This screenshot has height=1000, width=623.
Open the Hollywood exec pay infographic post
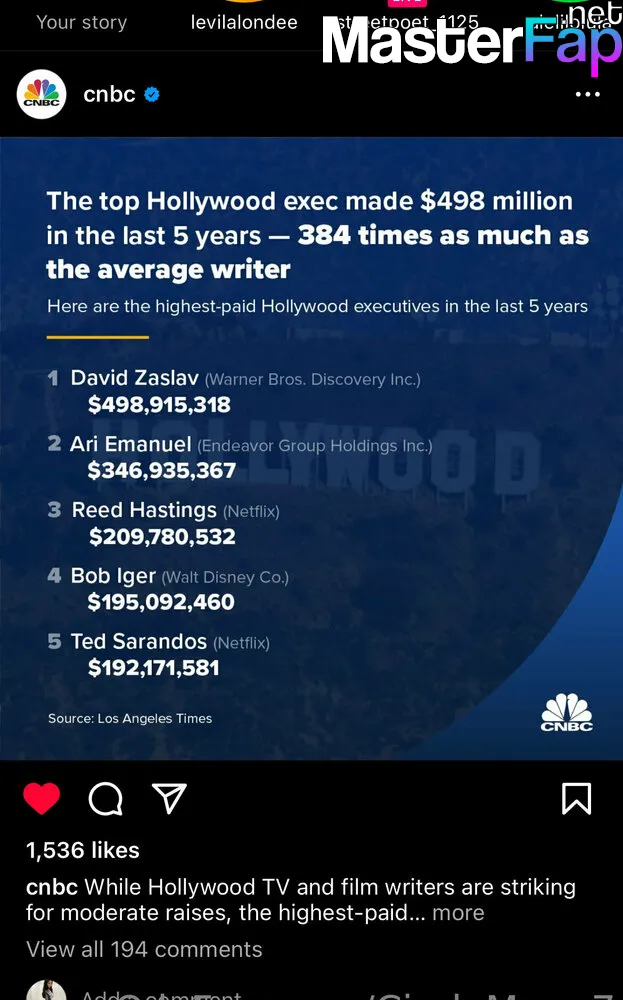pos(311,448)
